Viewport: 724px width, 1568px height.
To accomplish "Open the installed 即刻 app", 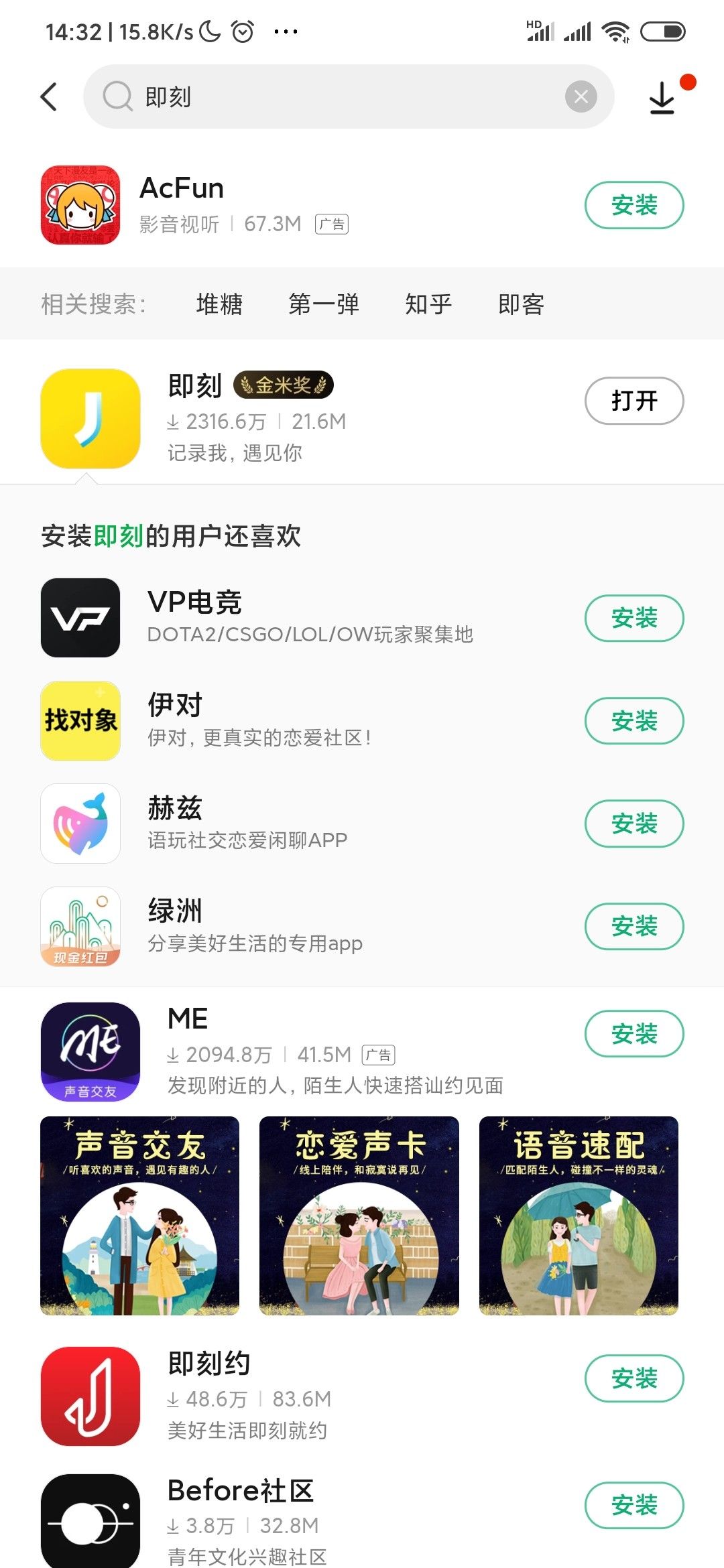I will (634, 401).
